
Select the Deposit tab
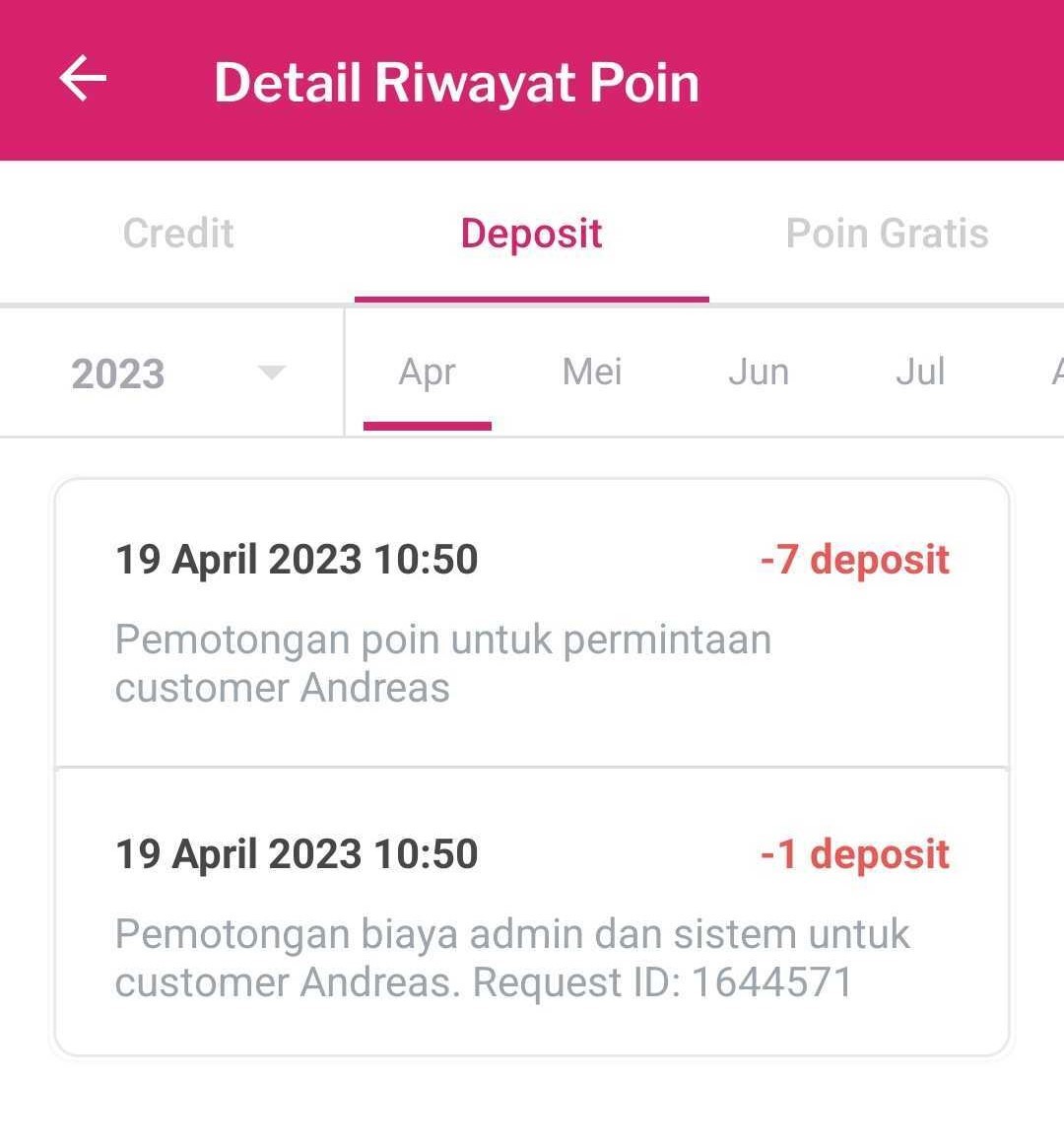pos(531,234)
